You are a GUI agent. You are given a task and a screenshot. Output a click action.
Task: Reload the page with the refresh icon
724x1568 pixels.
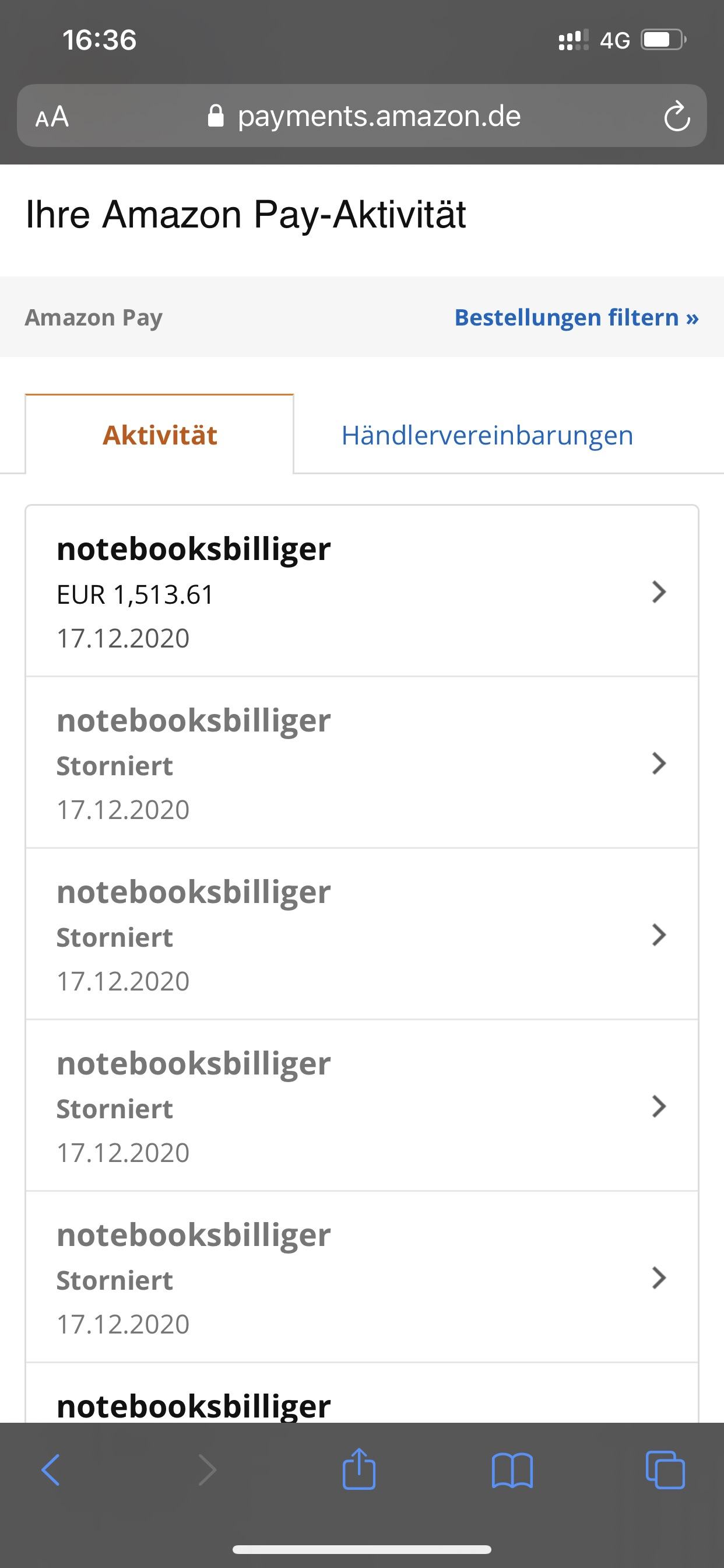(x=676, y=116)
